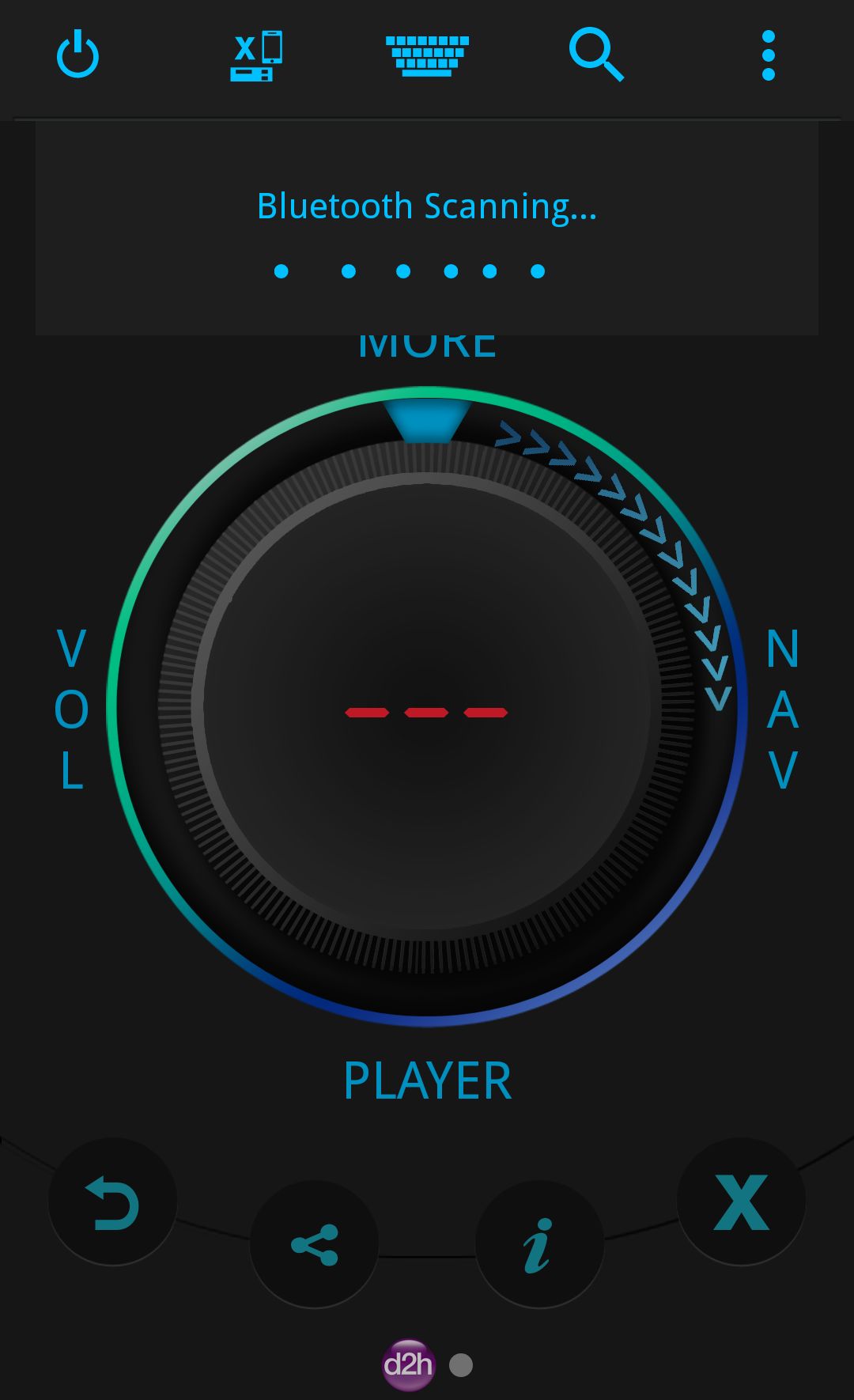854x1400 pixels.
Task: Open the info button
Action: click(x=539, y=1244)
